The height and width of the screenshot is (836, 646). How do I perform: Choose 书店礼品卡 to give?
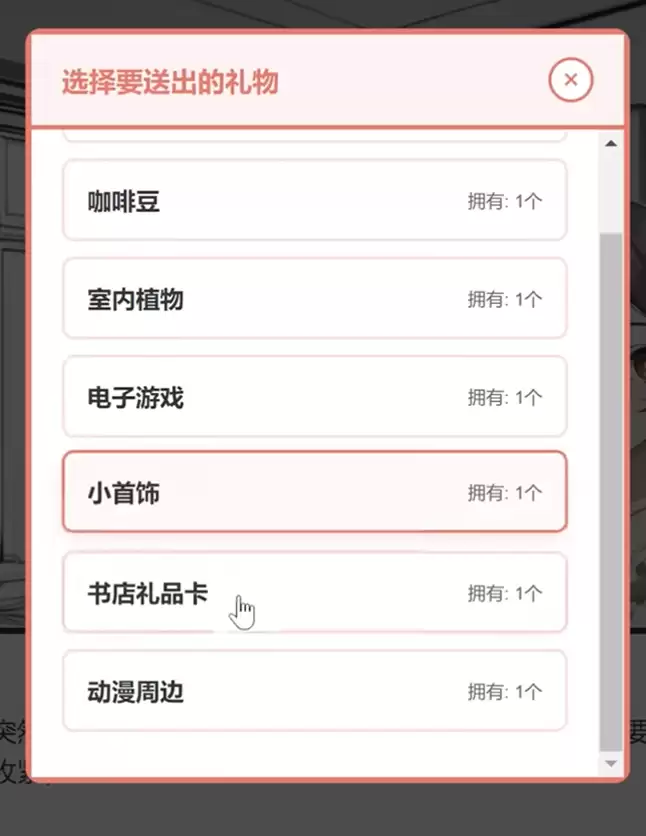[x=314, y=593]
